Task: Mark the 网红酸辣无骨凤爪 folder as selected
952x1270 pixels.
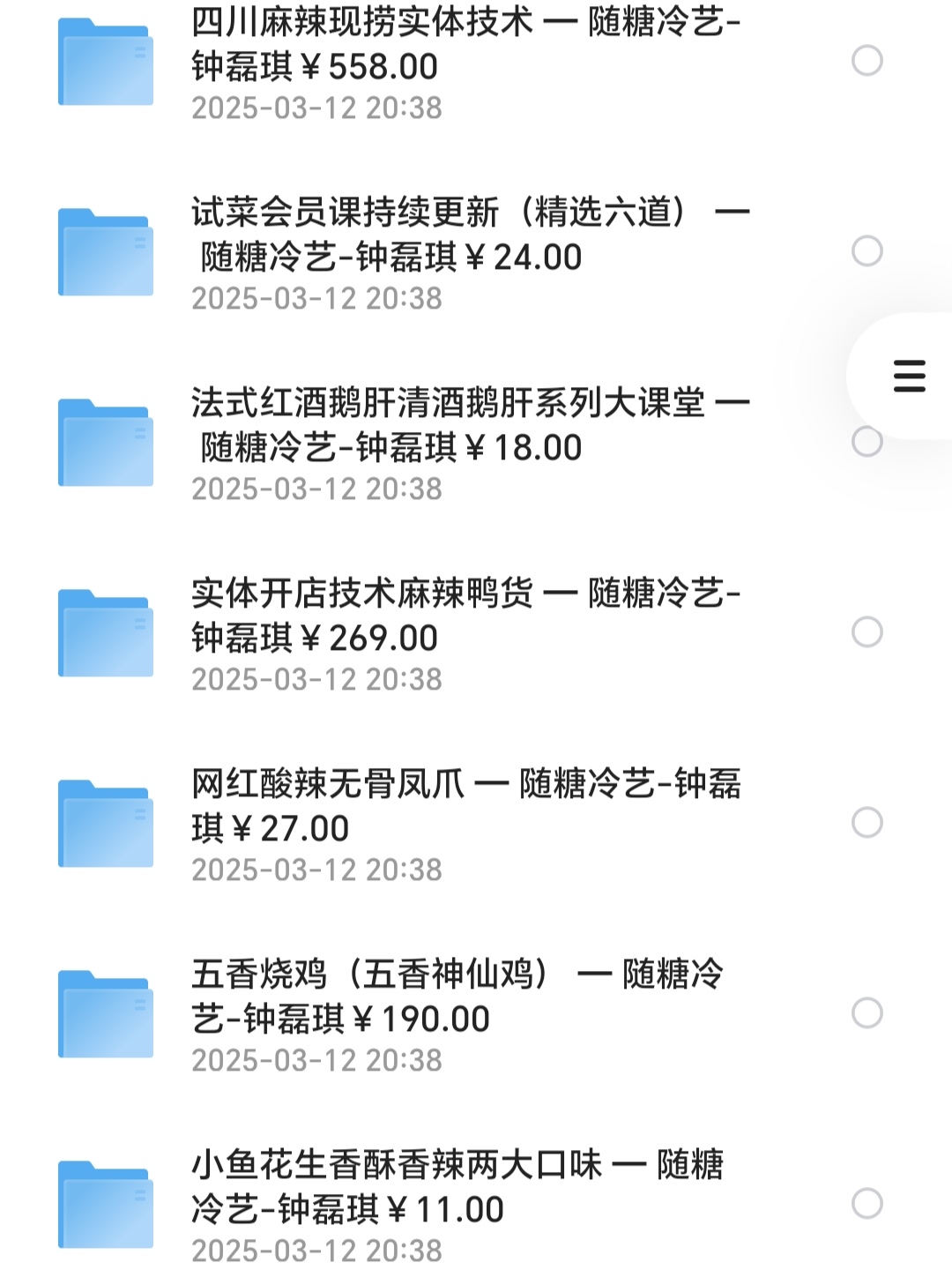Action: click(x=867, y=823)
